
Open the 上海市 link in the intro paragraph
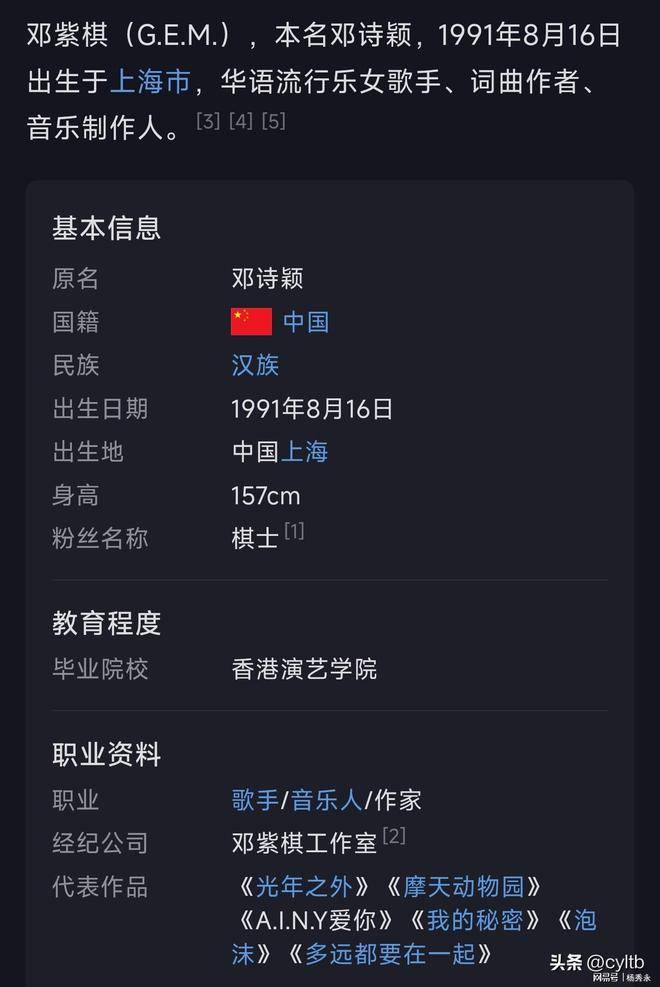click(150, 81)
